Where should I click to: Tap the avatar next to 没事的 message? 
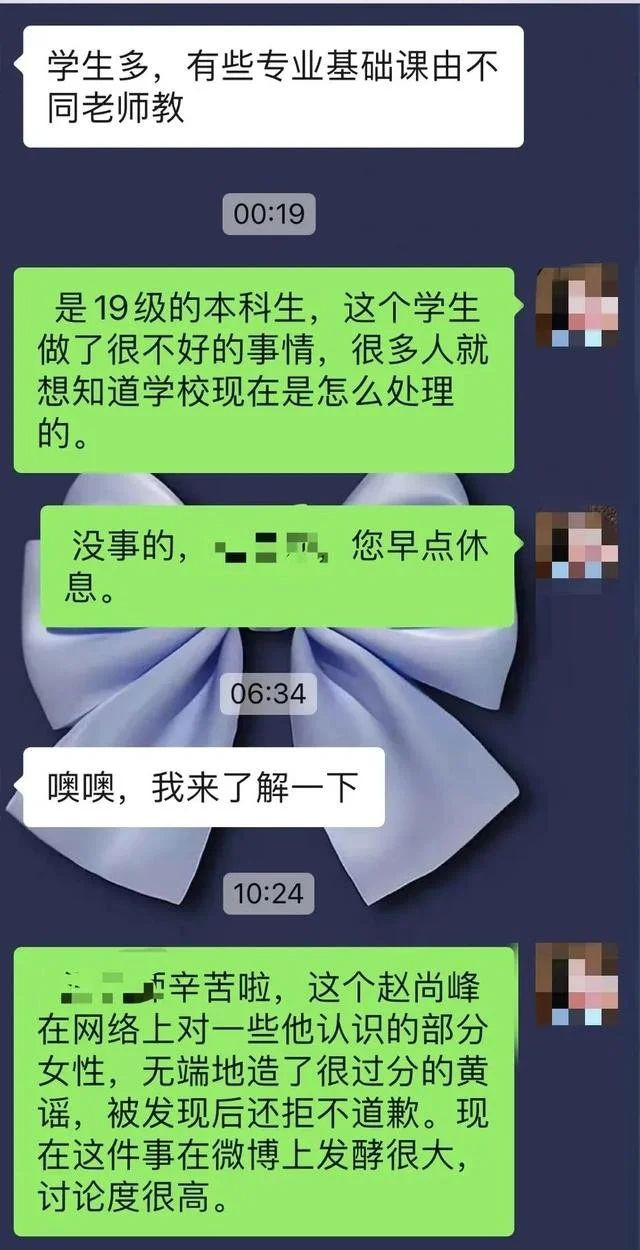pyautogui.click(x=577, y=546)
